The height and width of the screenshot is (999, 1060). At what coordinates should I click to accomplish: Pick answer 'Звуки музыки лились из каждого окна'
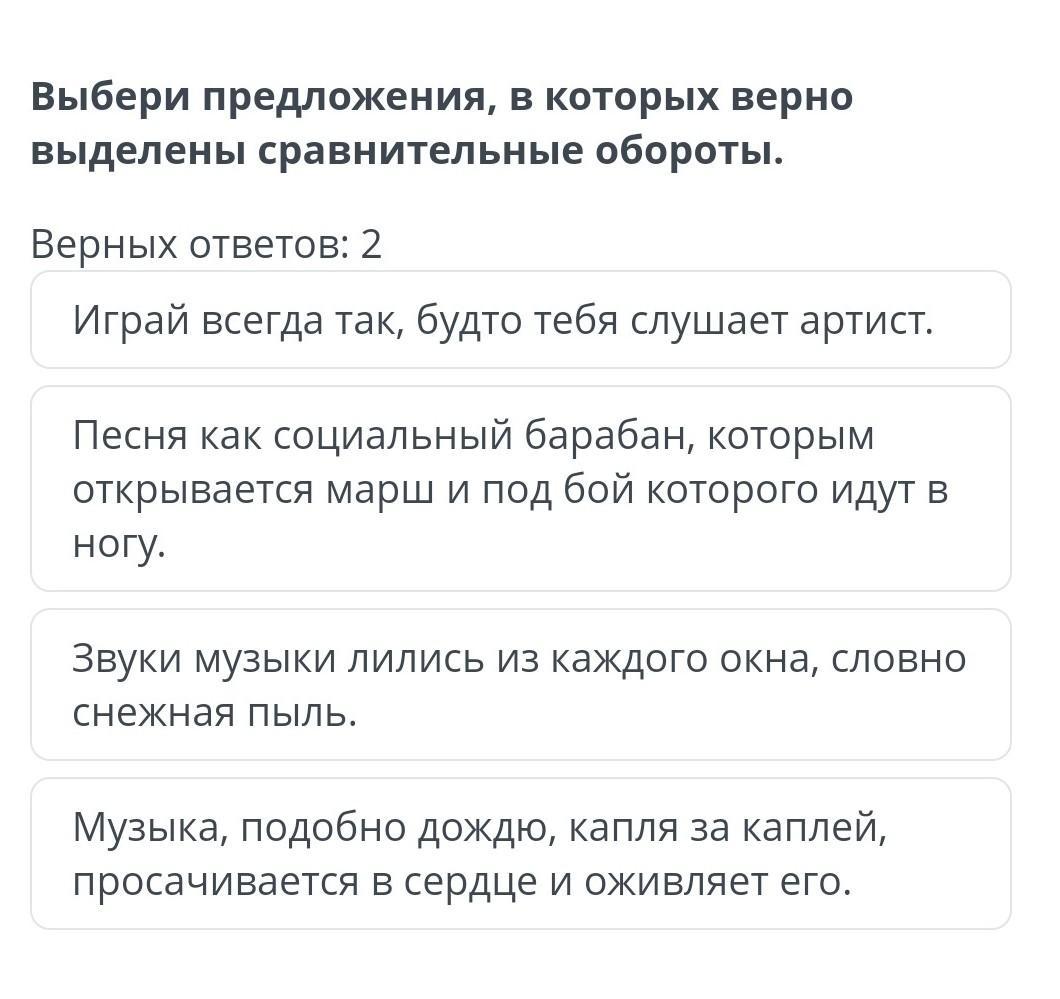pos(521,685)
